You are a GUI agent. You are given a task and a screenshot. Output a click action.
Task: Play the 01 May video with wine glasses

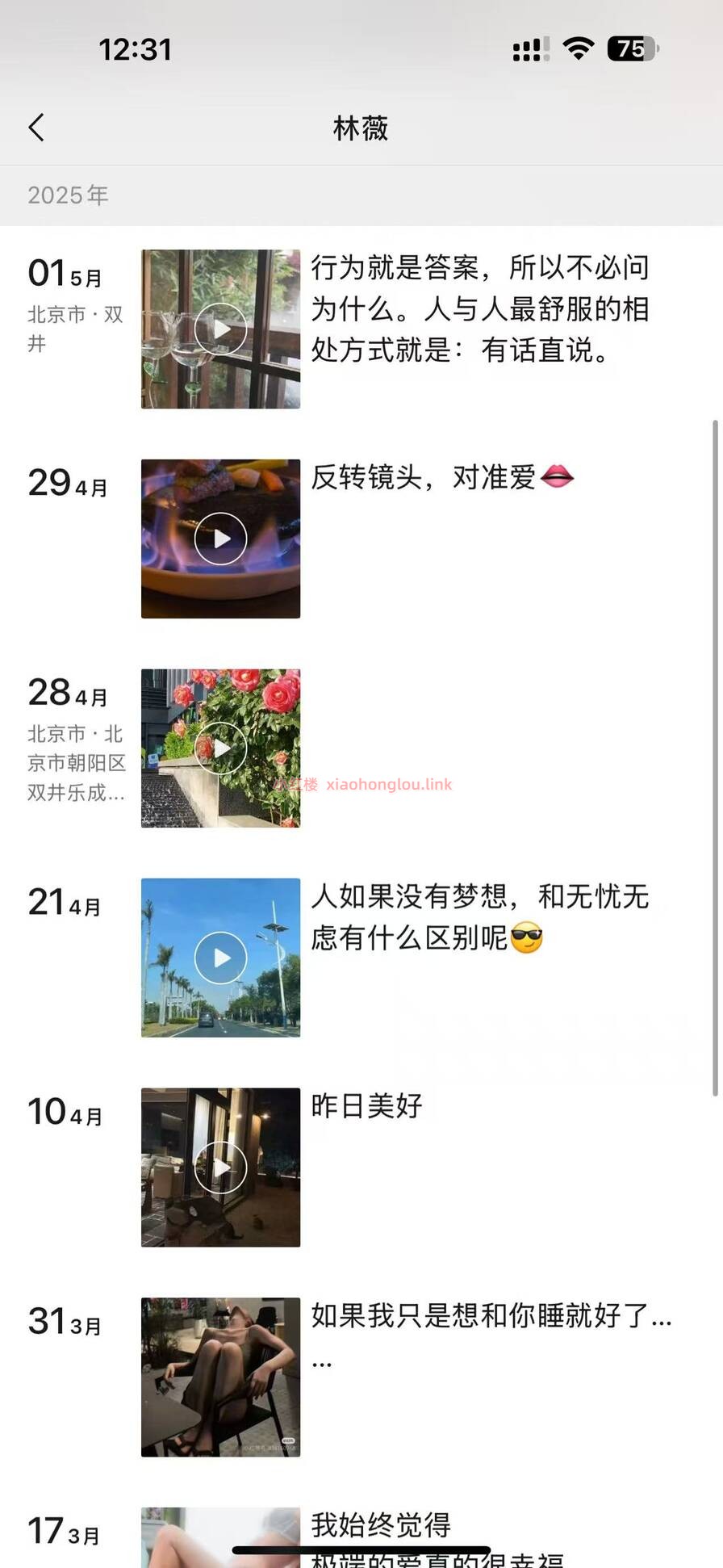[x=220, y=329]
